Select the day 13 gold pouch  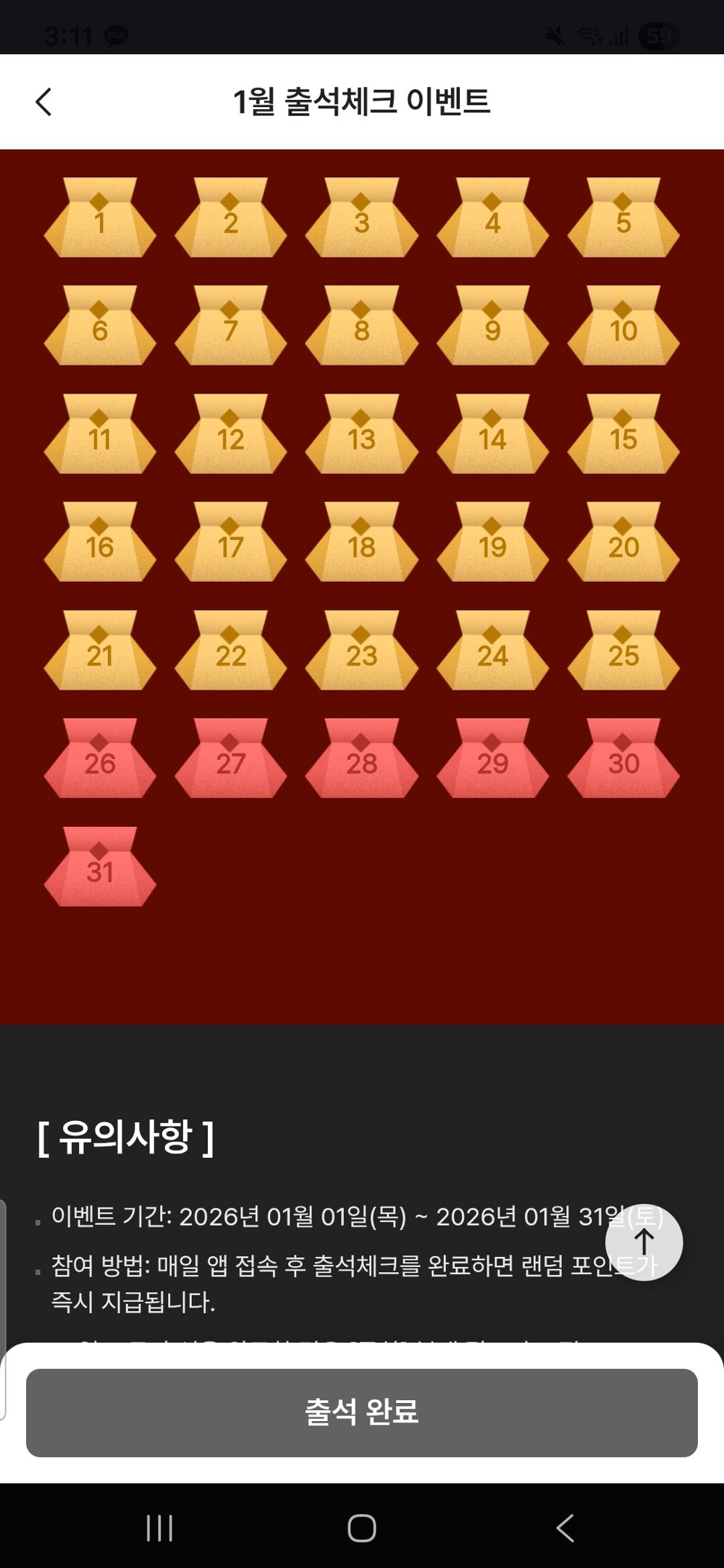361,435
